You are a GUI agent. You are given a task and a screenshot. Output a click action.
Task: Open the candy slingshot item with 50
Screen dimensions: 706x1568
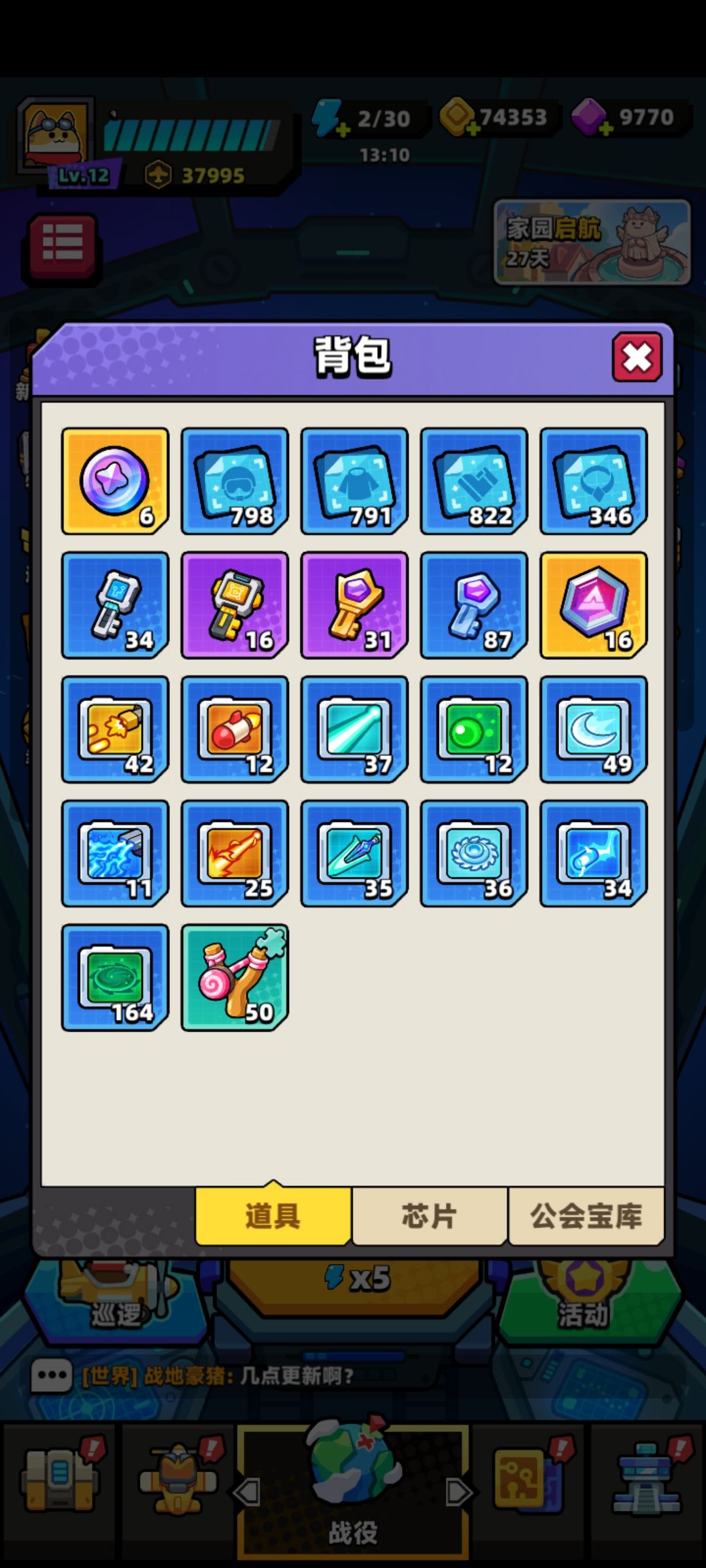(x=235, y=978)
